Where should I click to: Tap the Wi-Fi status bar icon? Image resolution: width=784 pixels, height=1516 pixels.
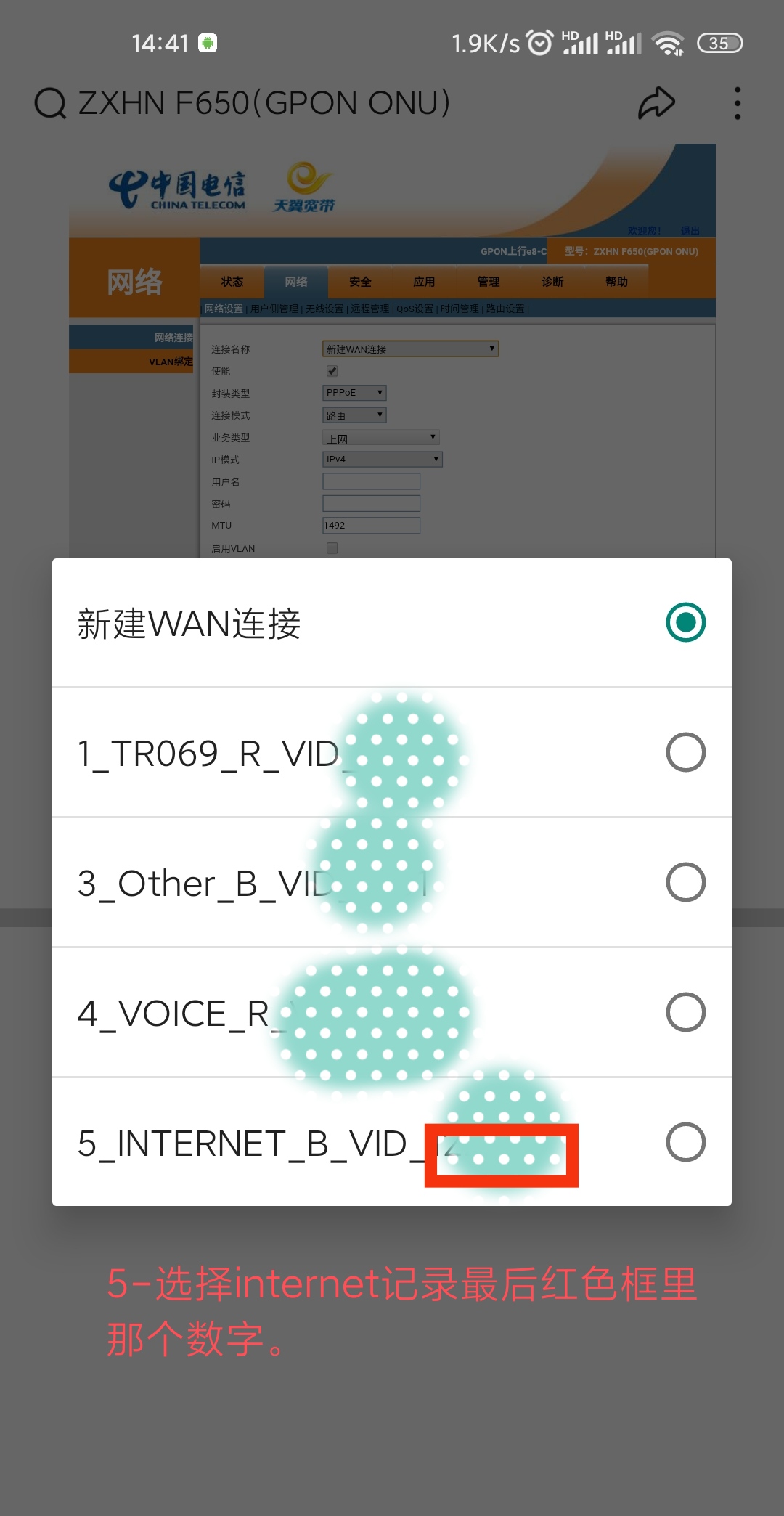pyautogui.click(x=667, y=44)
